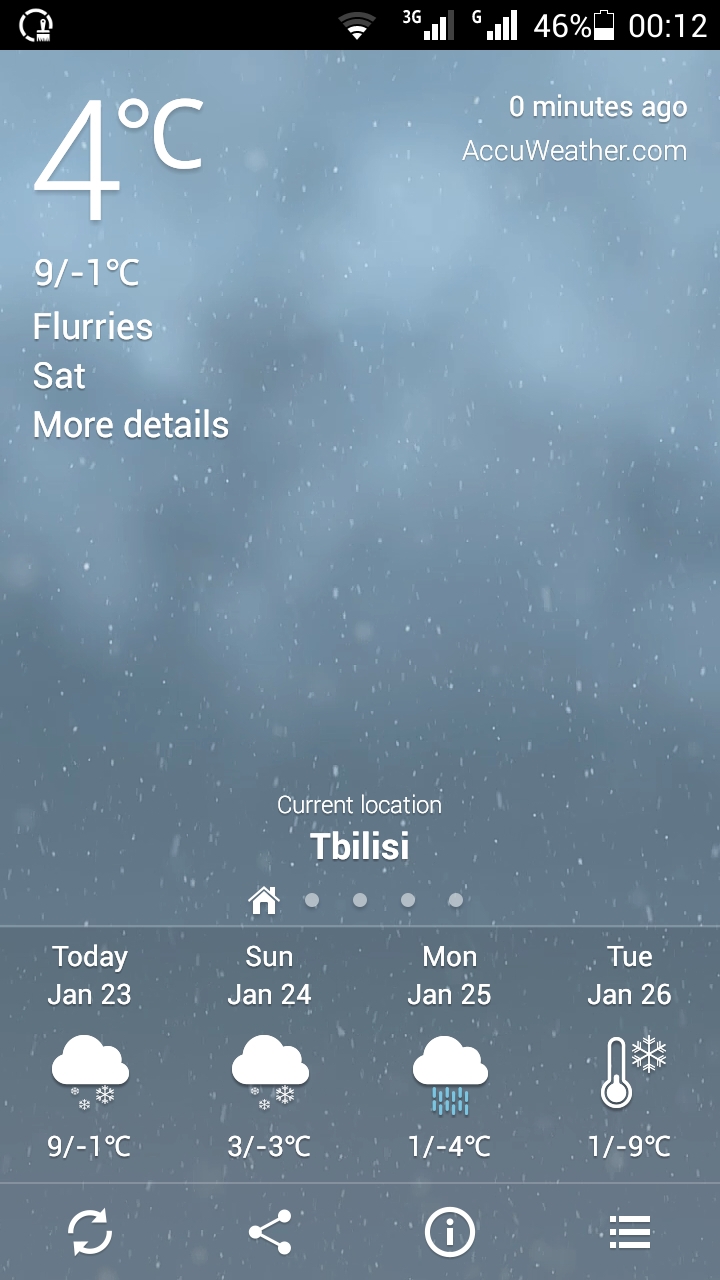Open the locations list menu
This screenshot has width=720, height=1280.
[630, 1232]
